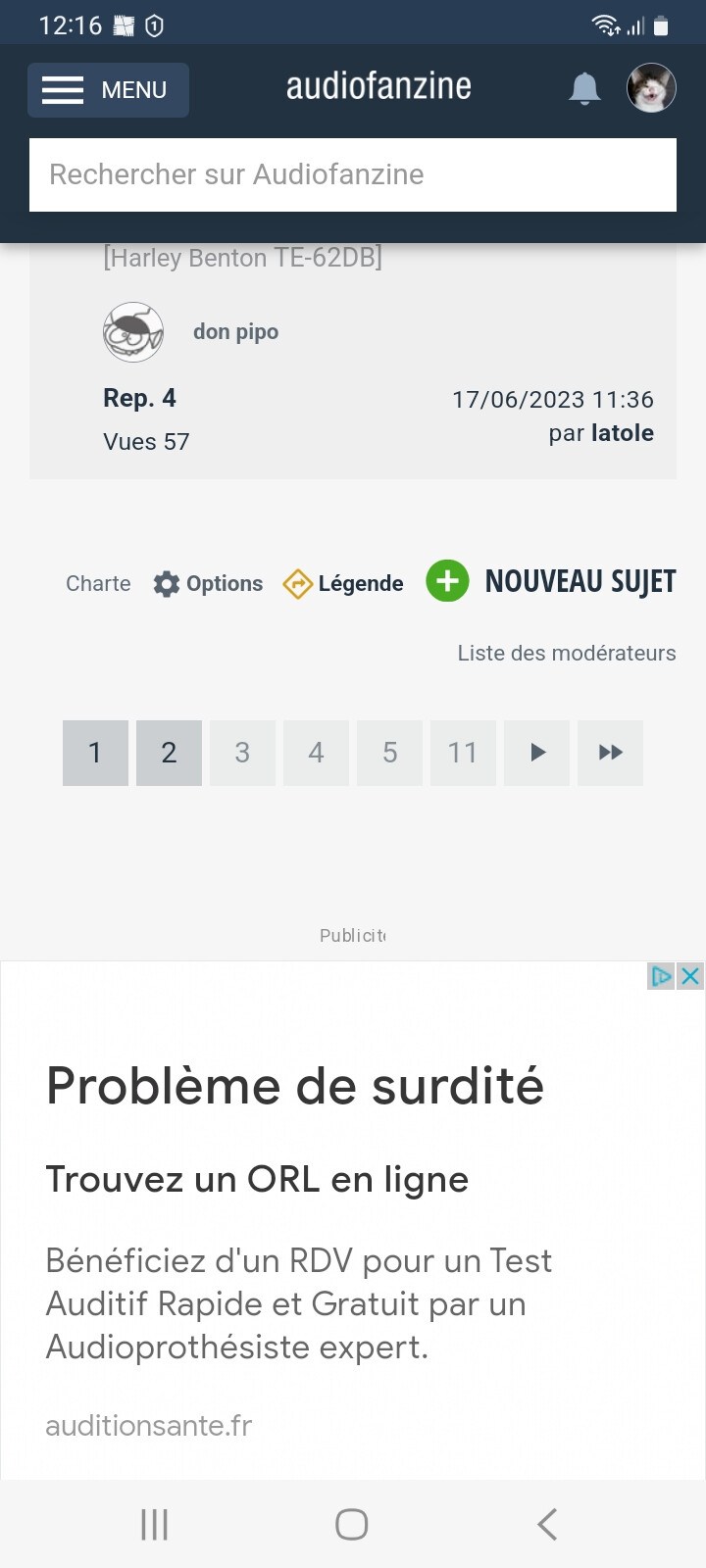
Task: Open the Charte link
Action: [98, 584]
